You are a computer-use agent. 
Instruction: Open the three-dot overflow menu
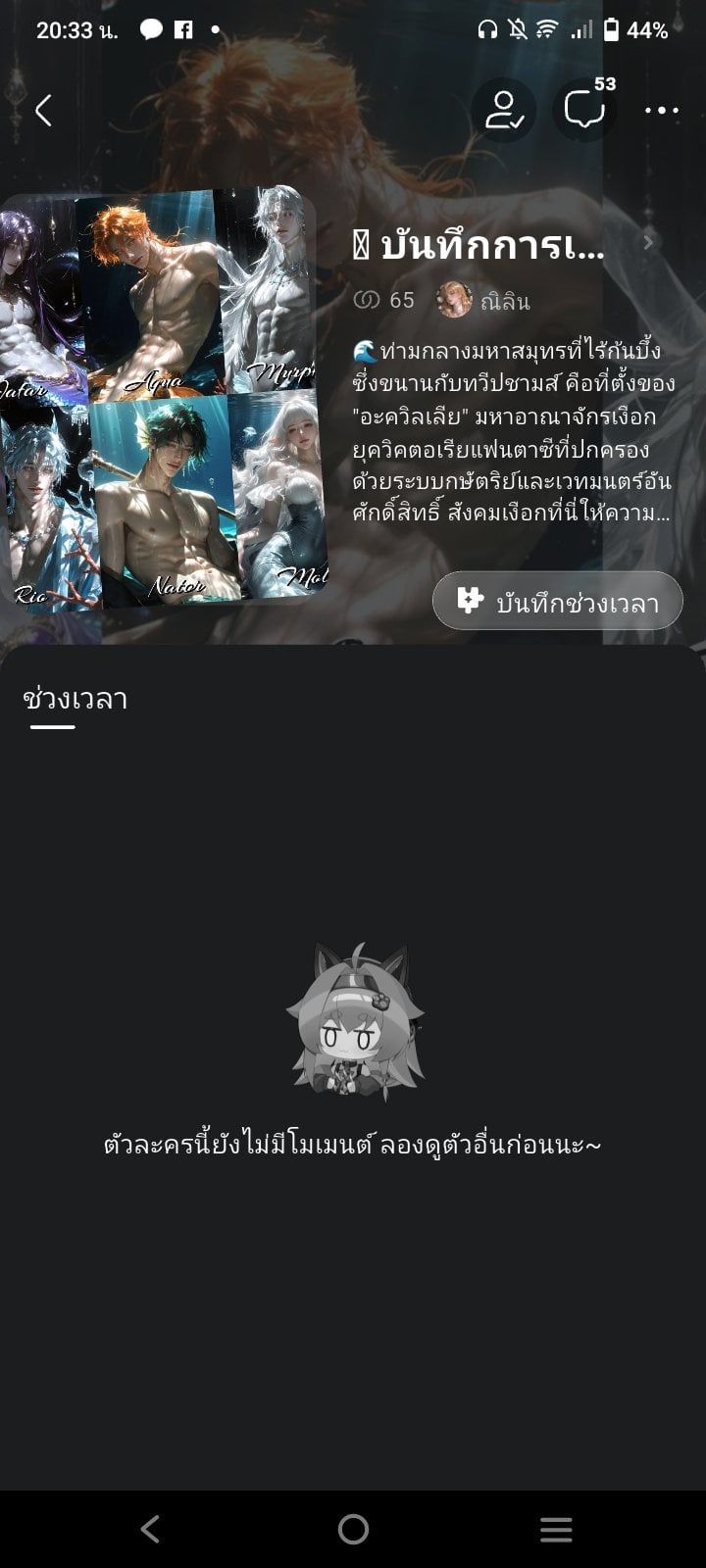tap(662, 111)
